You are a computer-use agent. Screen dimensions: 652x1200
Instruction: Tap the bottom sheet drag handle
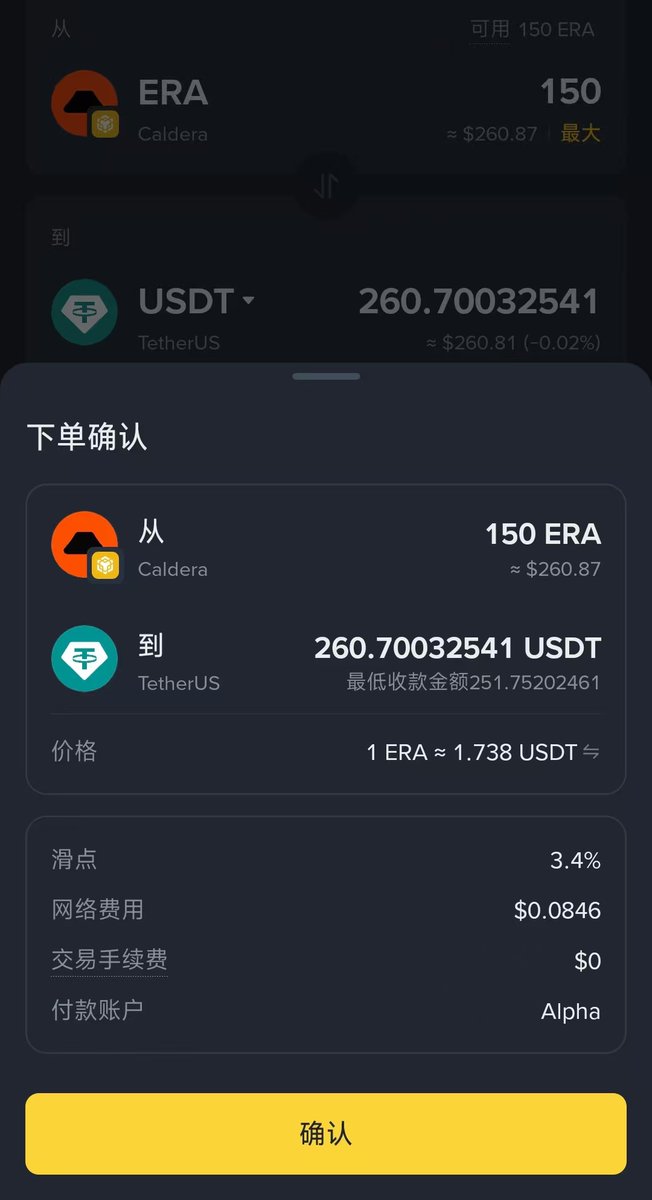[326, 376]
